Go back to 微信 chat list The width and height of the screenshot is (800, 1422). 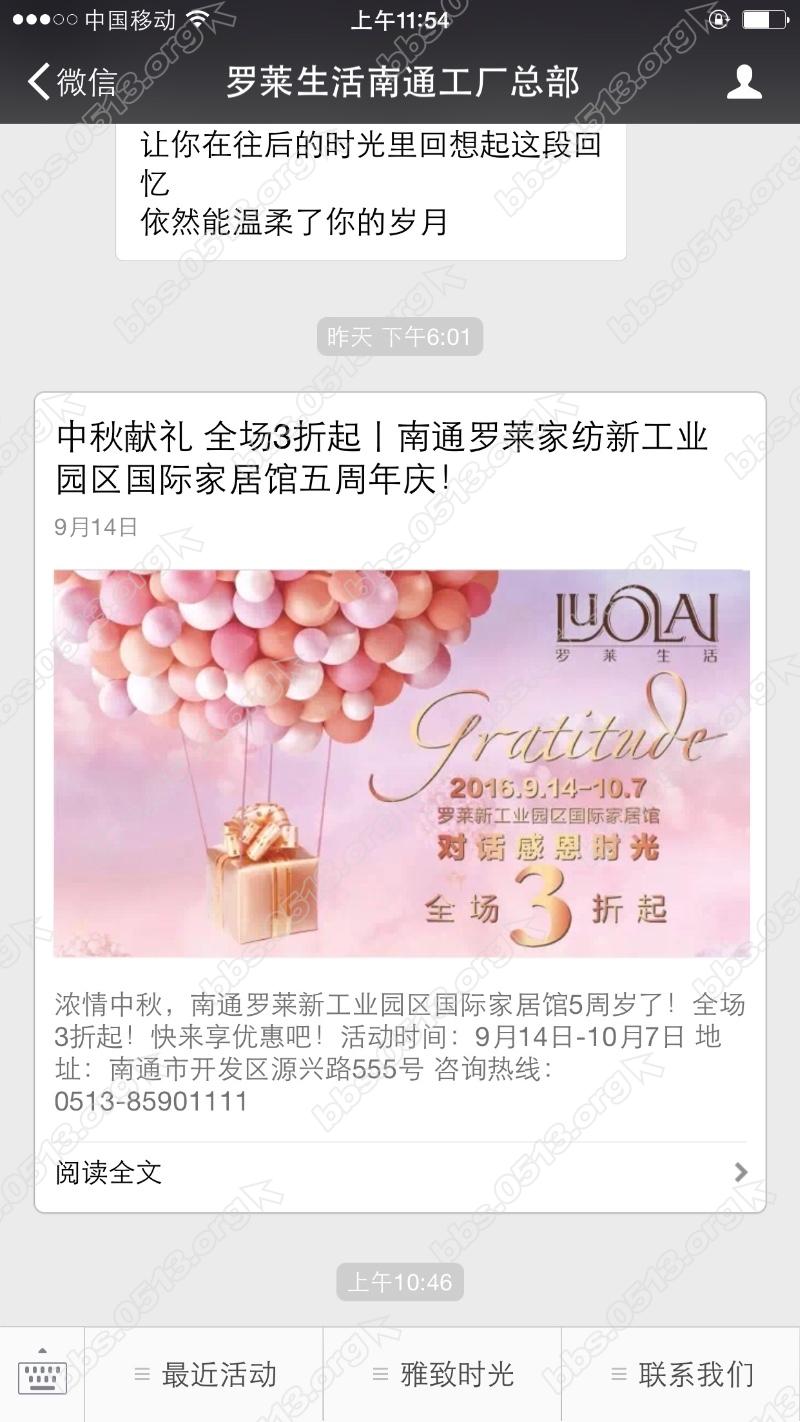tap(72, 81)
